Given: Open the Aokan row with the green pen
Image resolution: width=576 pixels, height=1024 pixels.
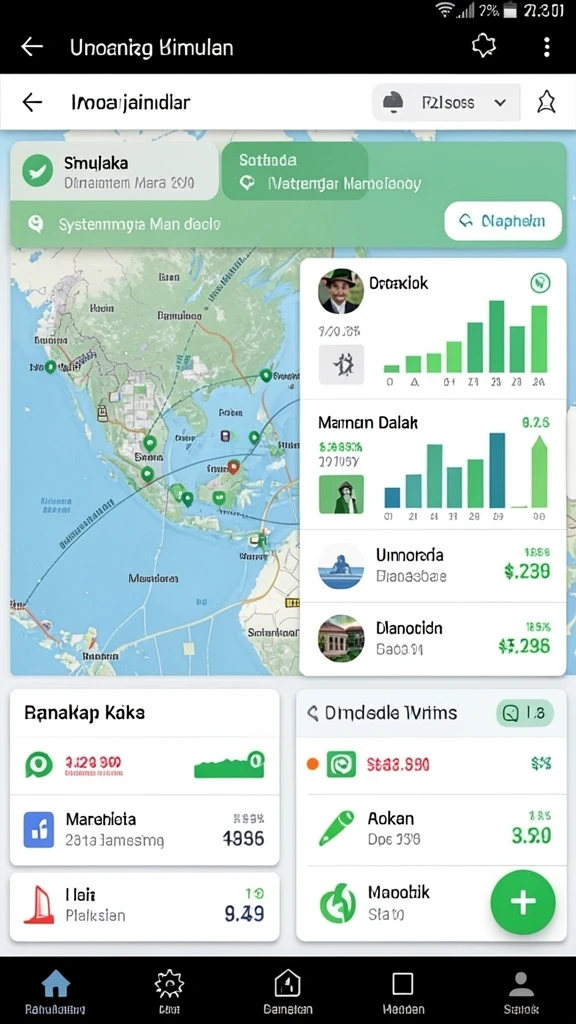Looking at the screenshot, I should [x=432, y=828].
